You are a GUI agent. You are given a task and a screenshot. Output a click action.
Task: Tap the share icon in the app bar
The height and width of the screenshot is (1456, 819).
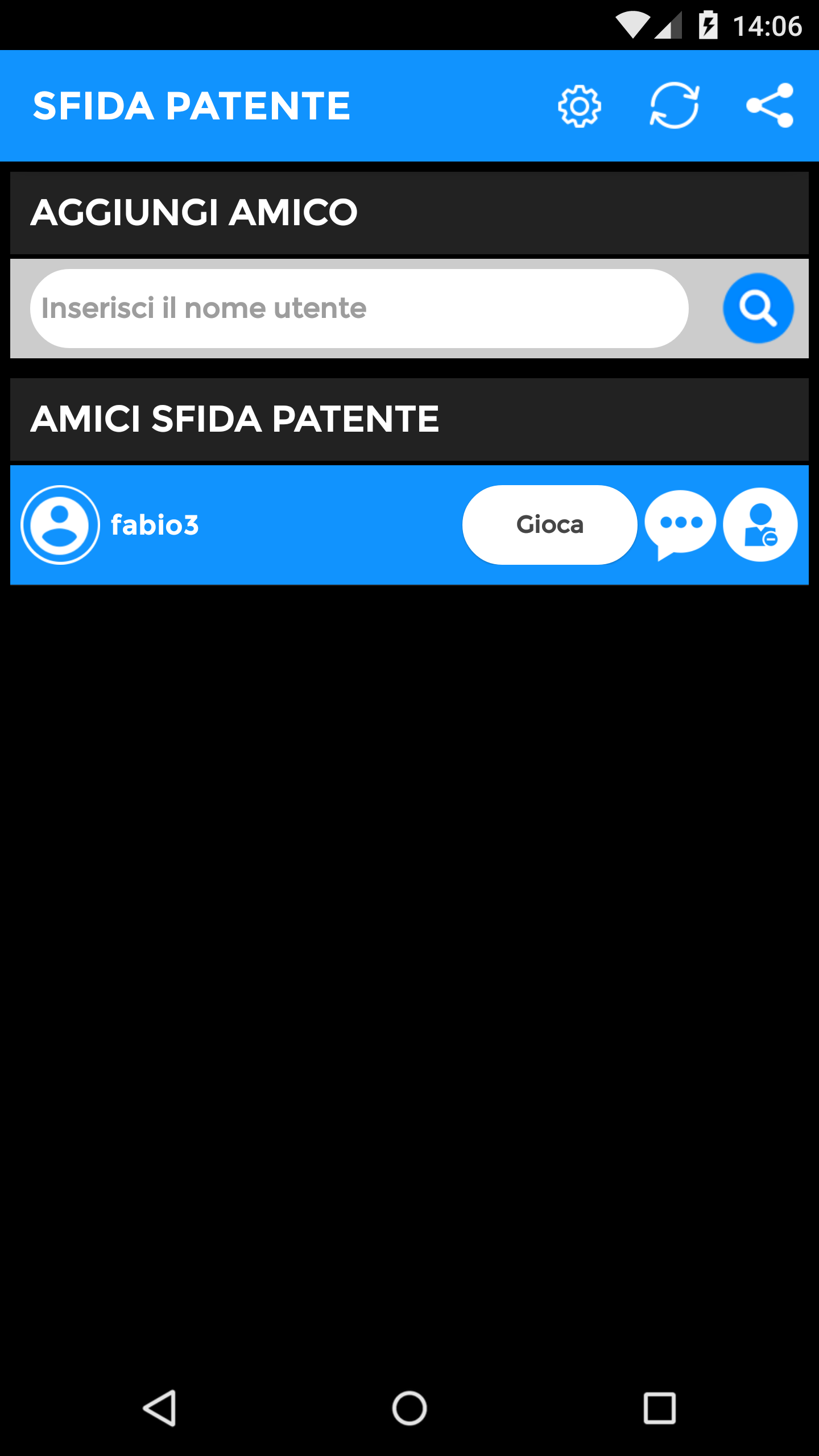770,106
